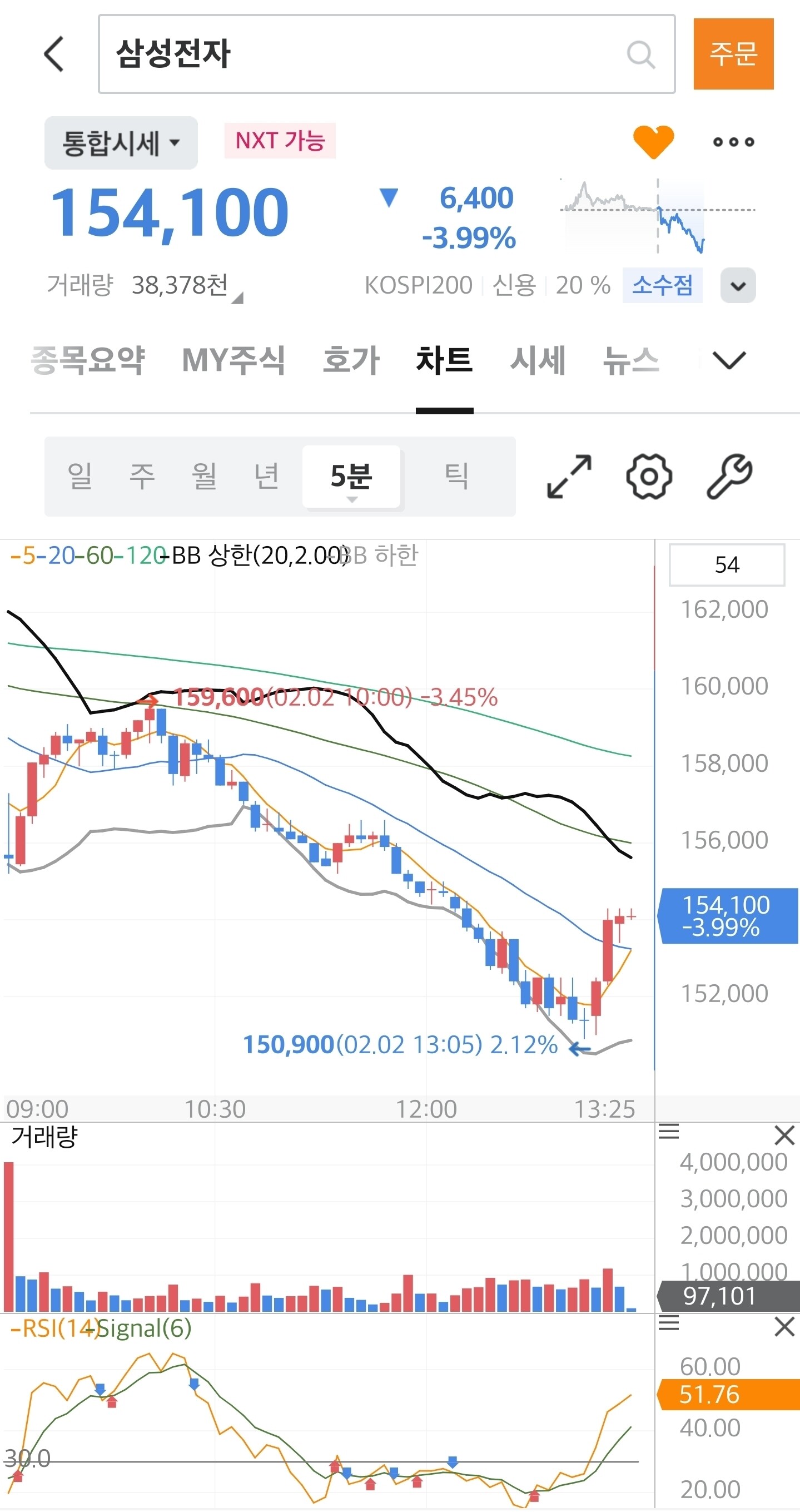Close the 거래량 volume panel
Viewport: 800px width, 1512px height.
pyautogui.click(x=784, y=1134)
